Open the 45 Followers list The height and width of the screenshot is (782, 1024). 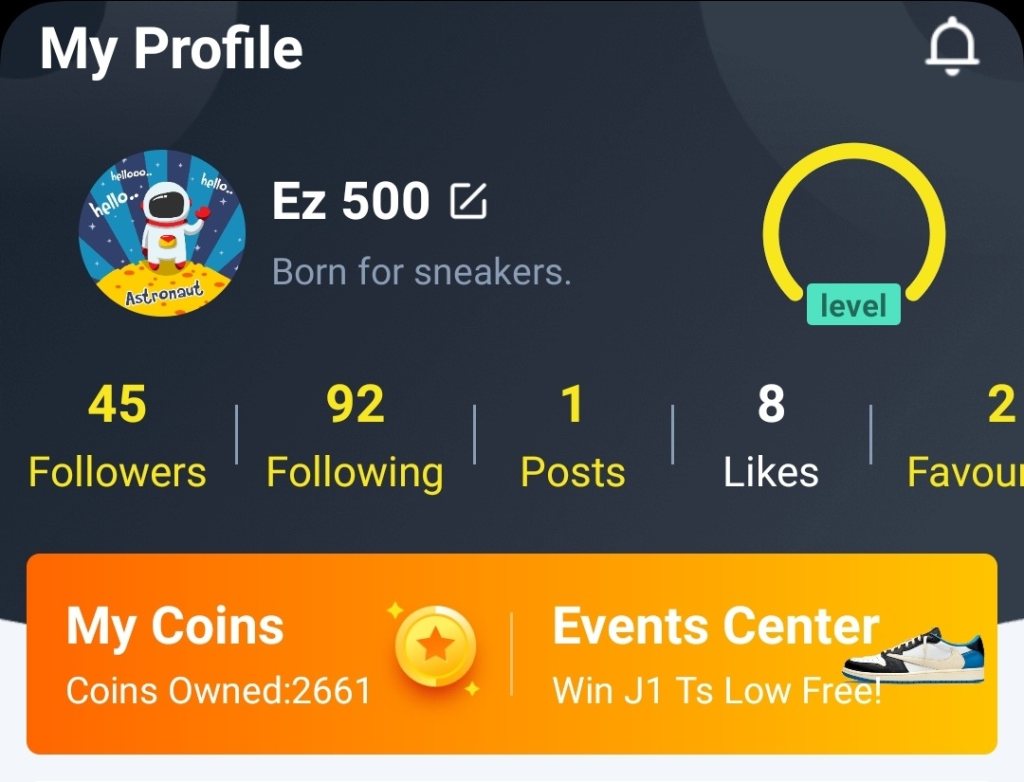click(117, 437)
